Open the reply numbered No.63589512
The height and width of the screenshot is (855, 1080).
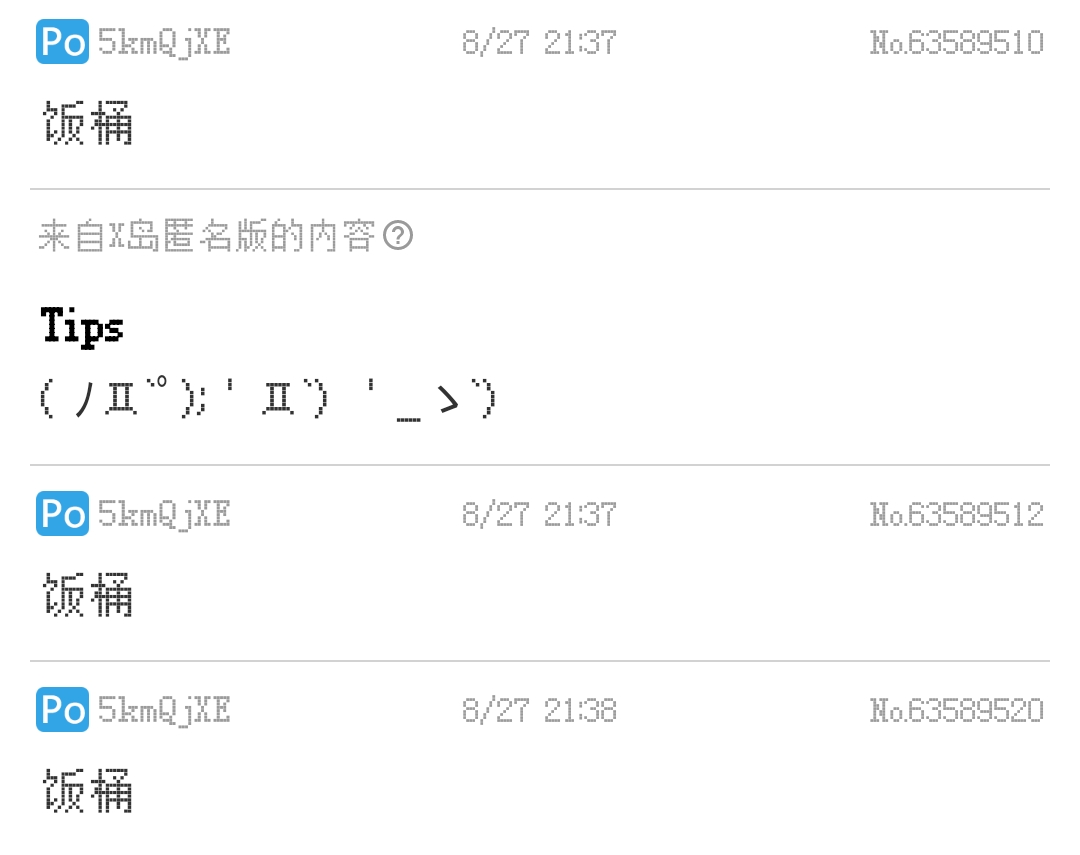pos(956,515)
